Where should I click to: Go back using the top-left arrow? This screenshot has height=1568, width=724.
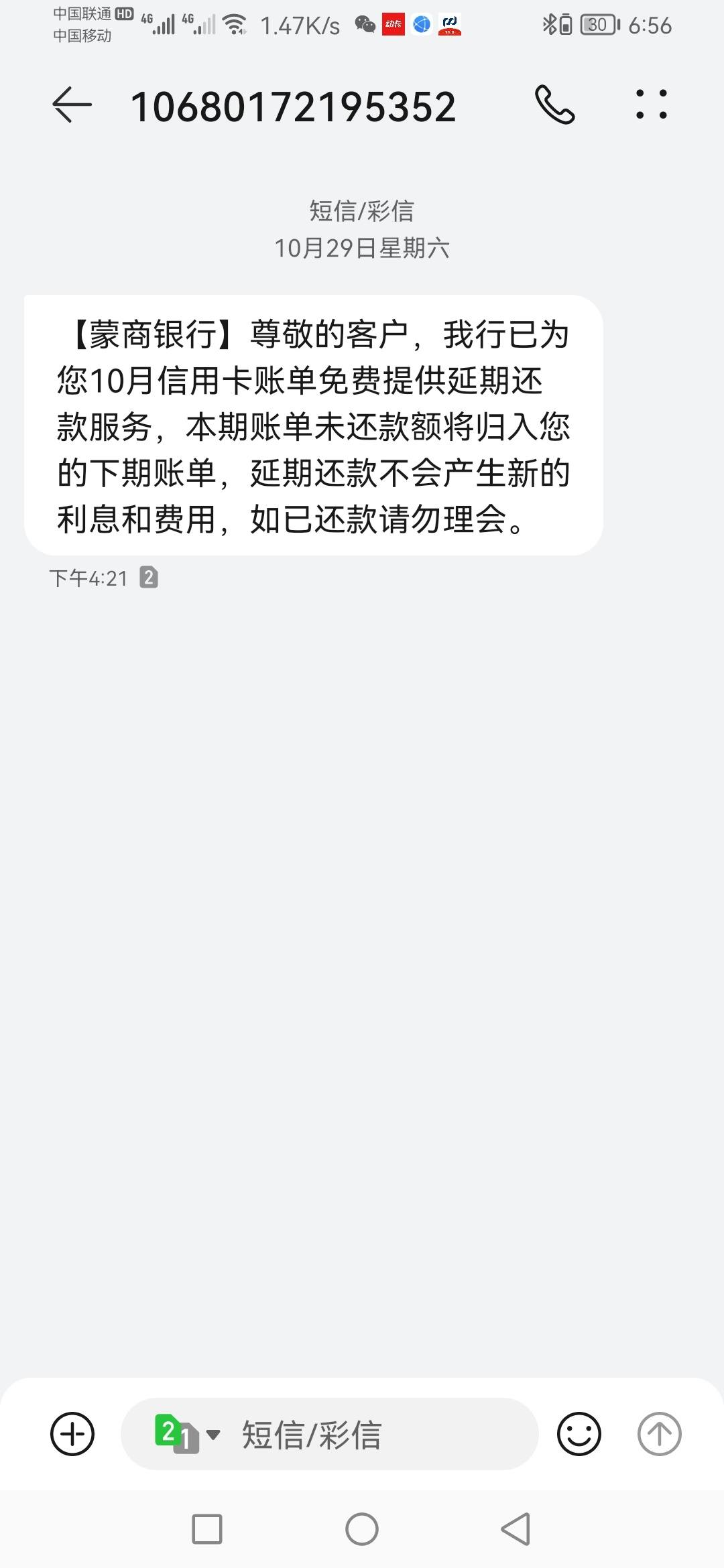pos(72,105)
